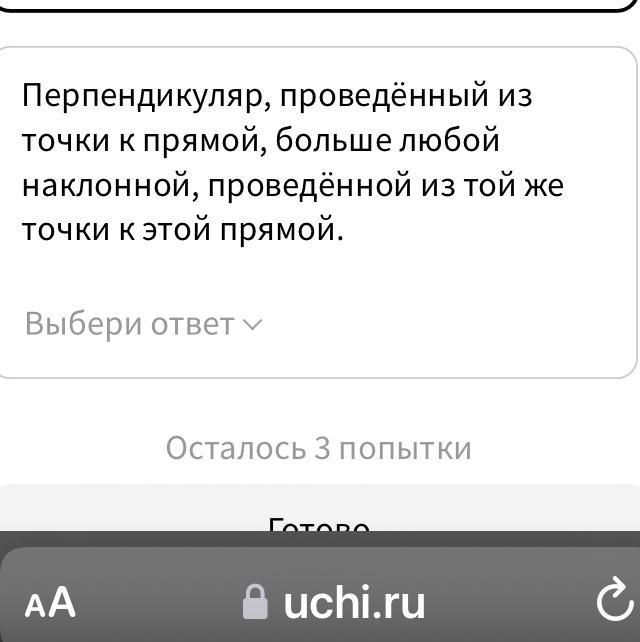Tap the uchi.ru address bar

pyautogui.click(x=335, y=602)
